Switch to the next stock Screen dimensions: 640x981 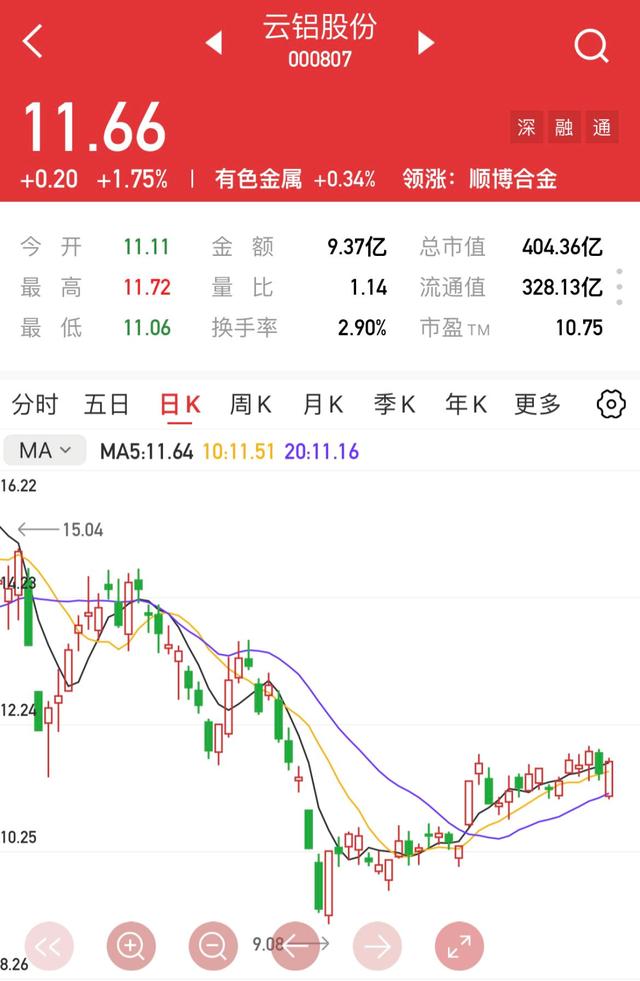[426, 42]
